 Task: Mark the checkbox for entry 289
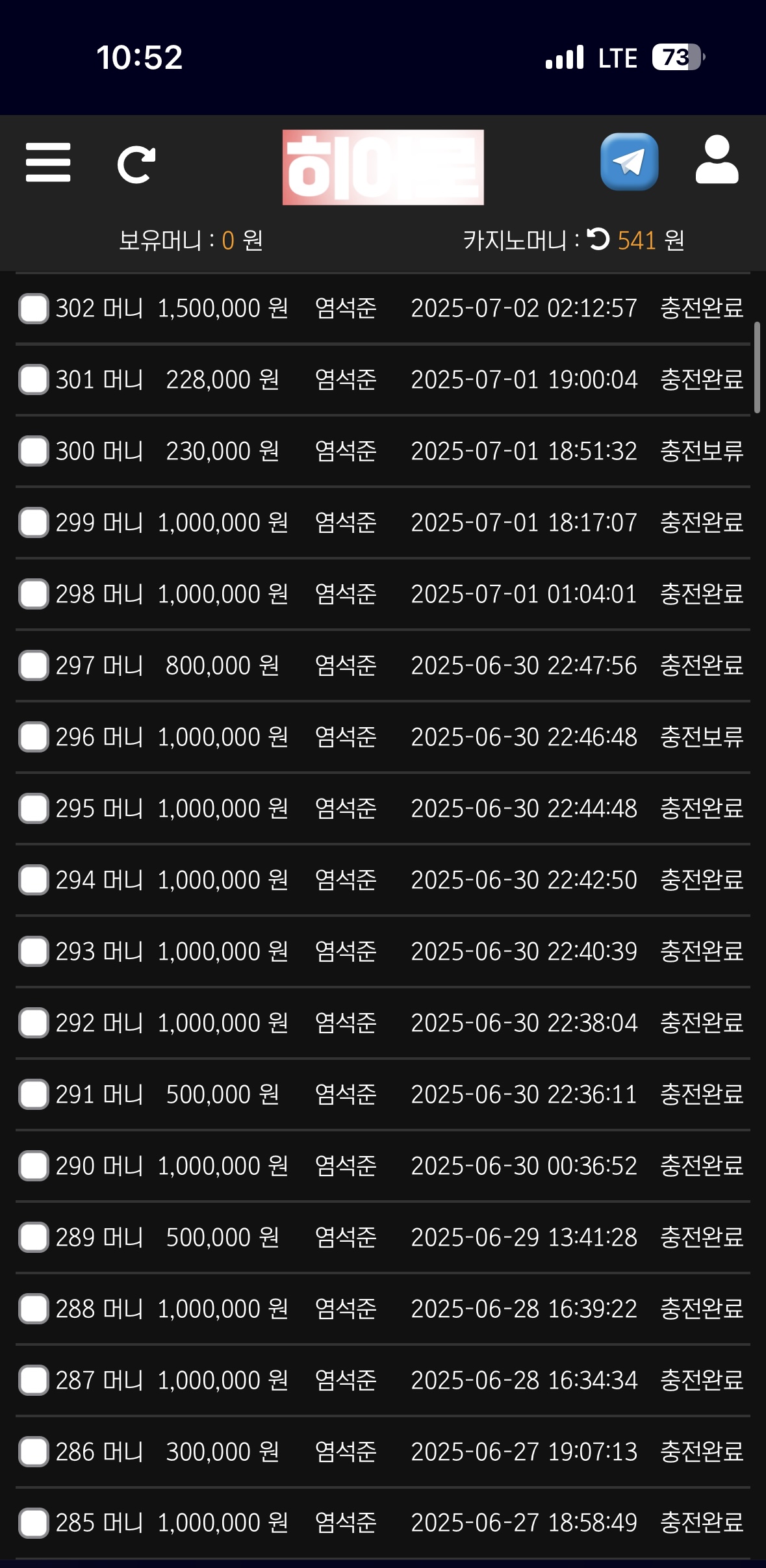point(34,1237)
